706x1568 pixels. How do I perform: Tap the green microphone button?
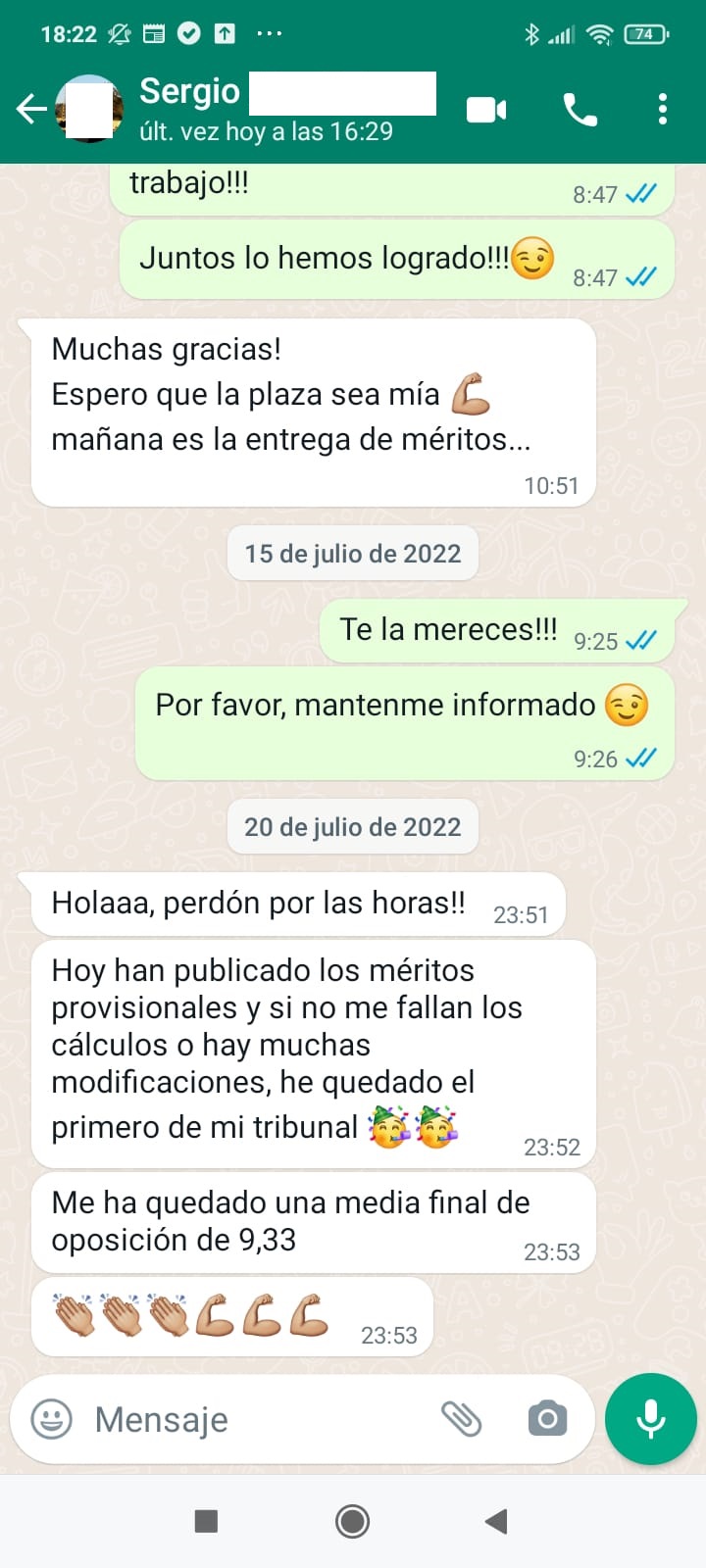651,1419
